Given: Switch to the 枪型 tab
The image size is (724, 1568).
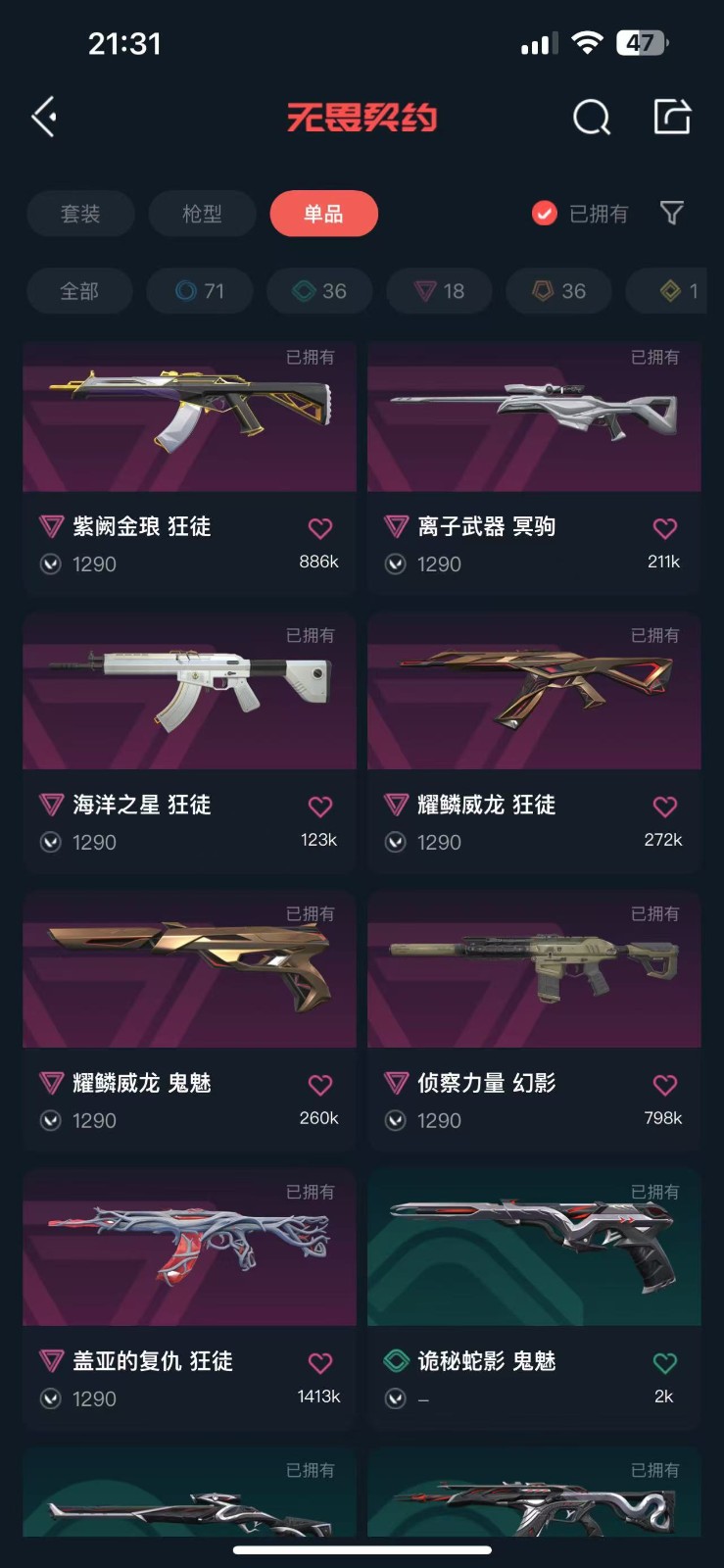Looking at the screenshot, I should 202,214.
